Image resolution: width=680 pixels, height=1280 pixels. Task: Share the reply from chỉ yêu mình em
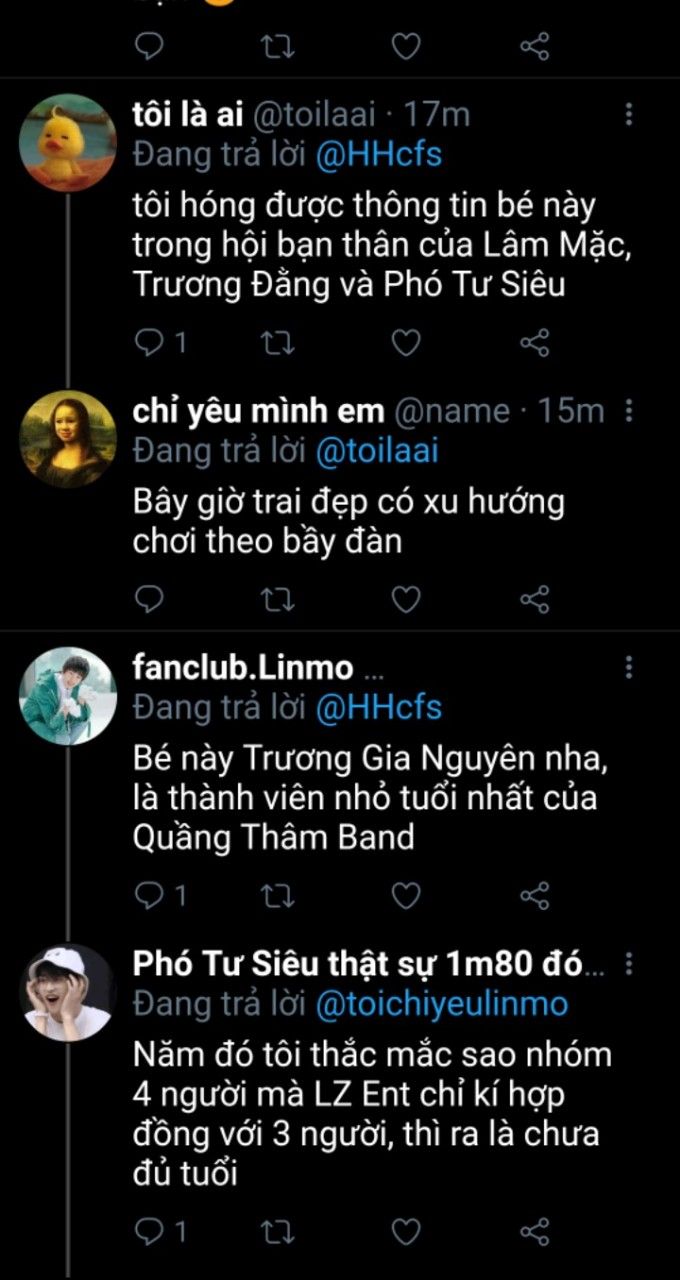point(535,598)
